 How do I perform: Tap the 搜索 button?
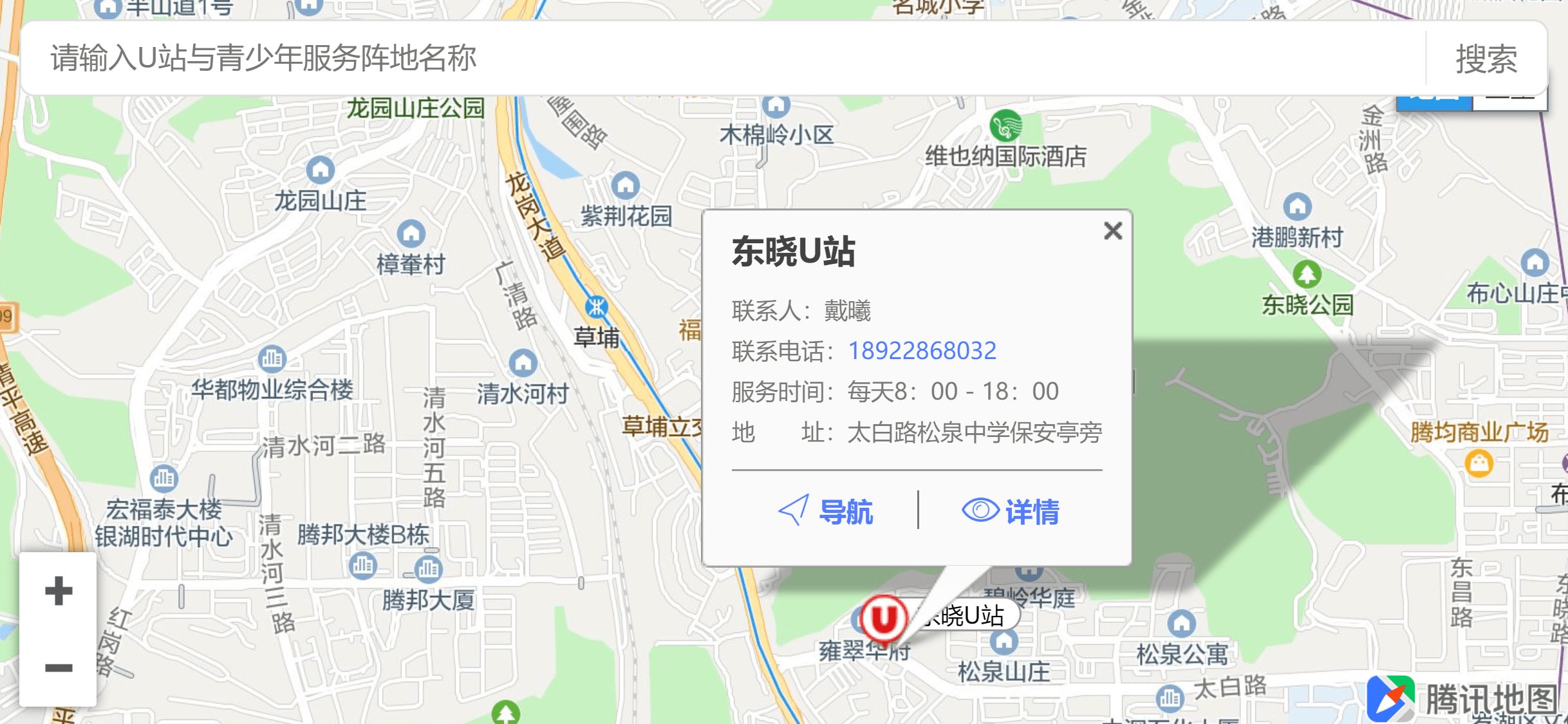pos(1486,59)
